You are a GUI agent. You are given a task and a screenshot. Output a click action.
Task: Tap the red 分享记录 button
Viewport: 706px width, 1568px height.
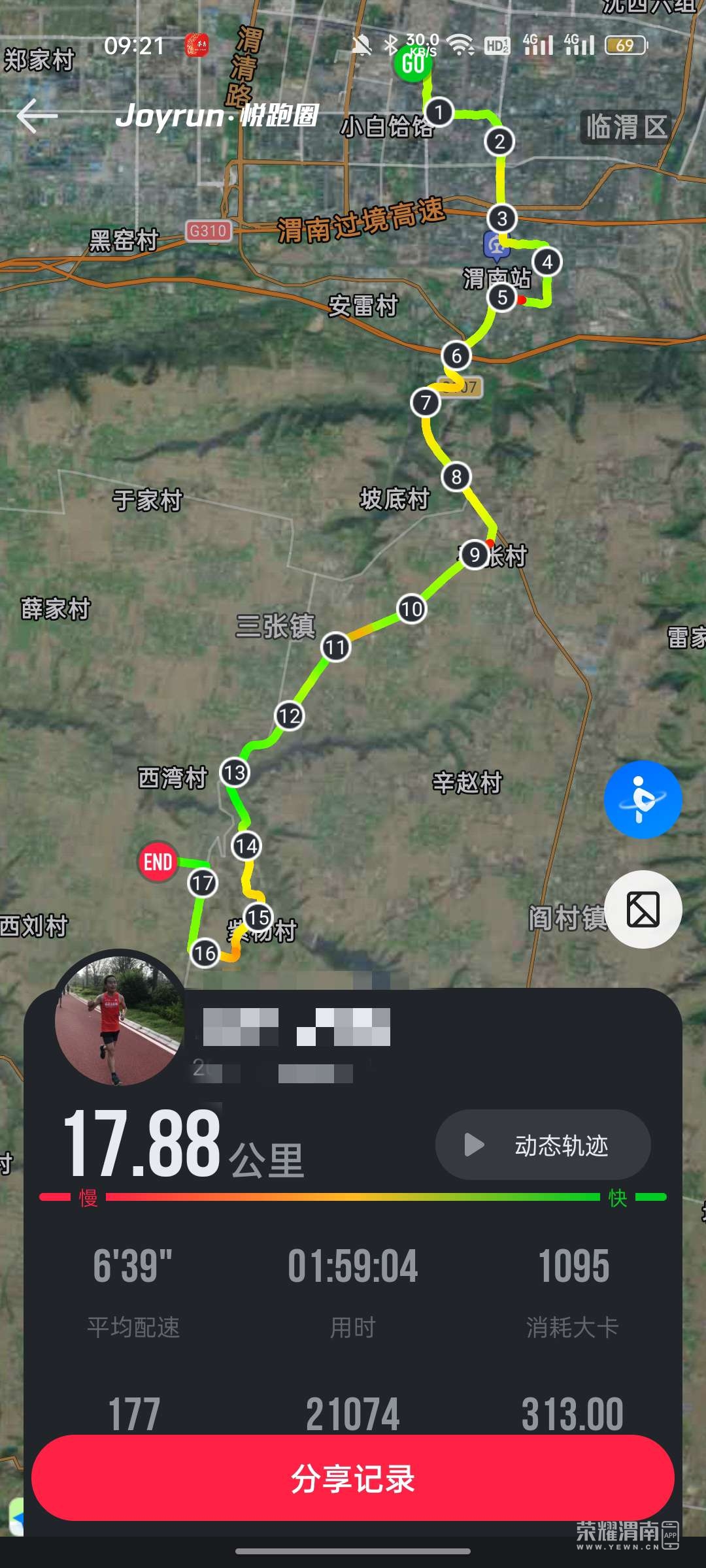(x=353, y=1478)
